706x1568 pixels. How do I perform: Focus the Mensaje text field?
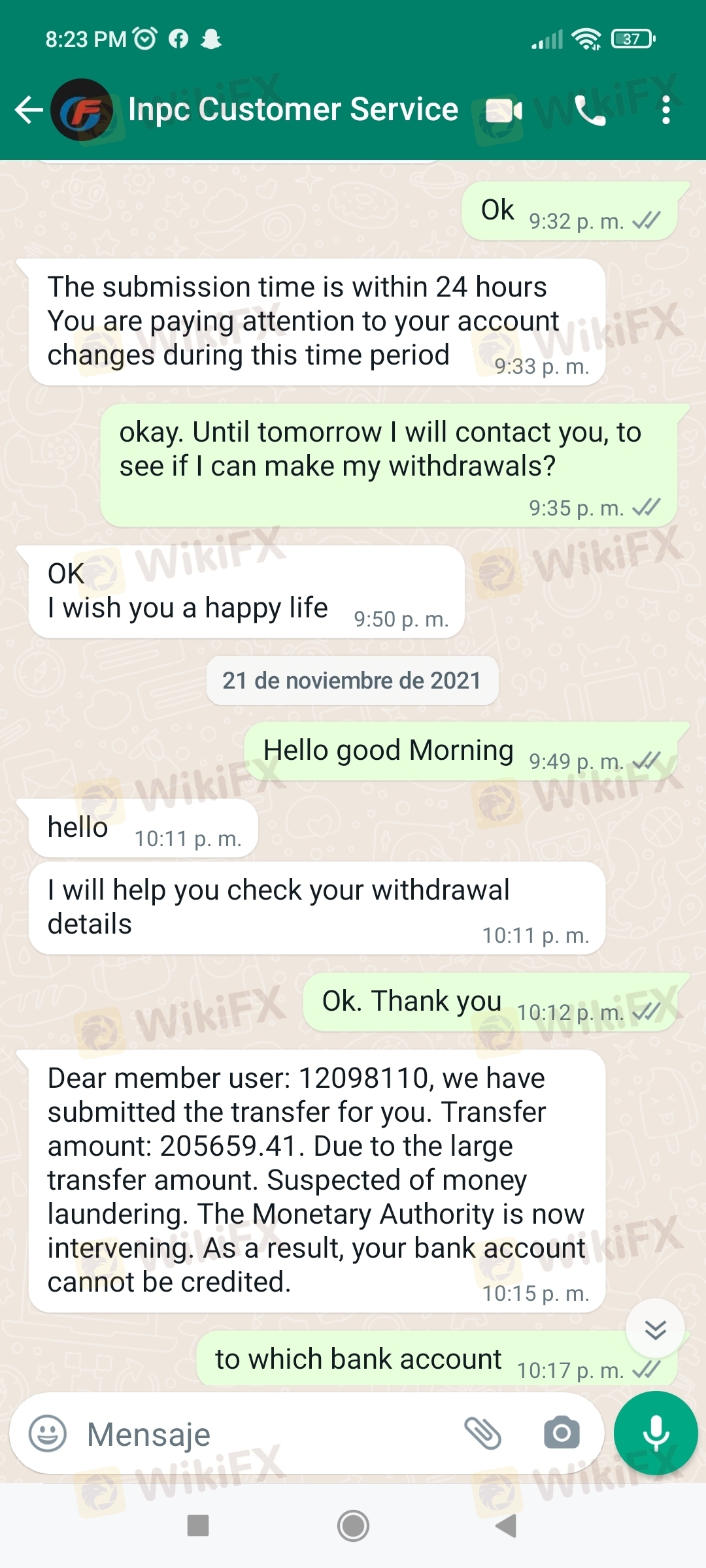pyautogui.click(x=261, y=1434)
